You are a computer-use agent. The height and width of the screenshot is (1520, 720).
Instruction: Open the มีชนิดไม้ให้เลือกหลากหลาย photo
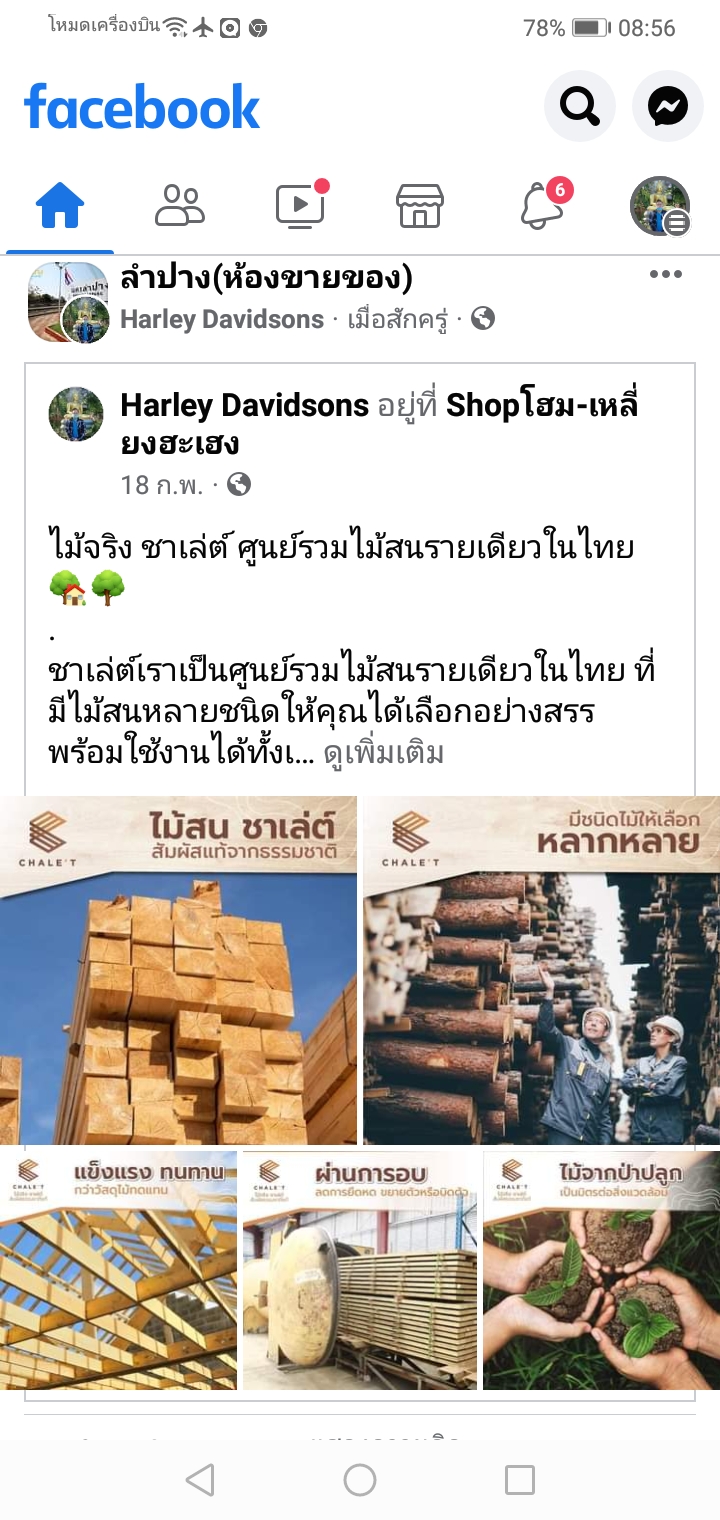coord(541,970)
